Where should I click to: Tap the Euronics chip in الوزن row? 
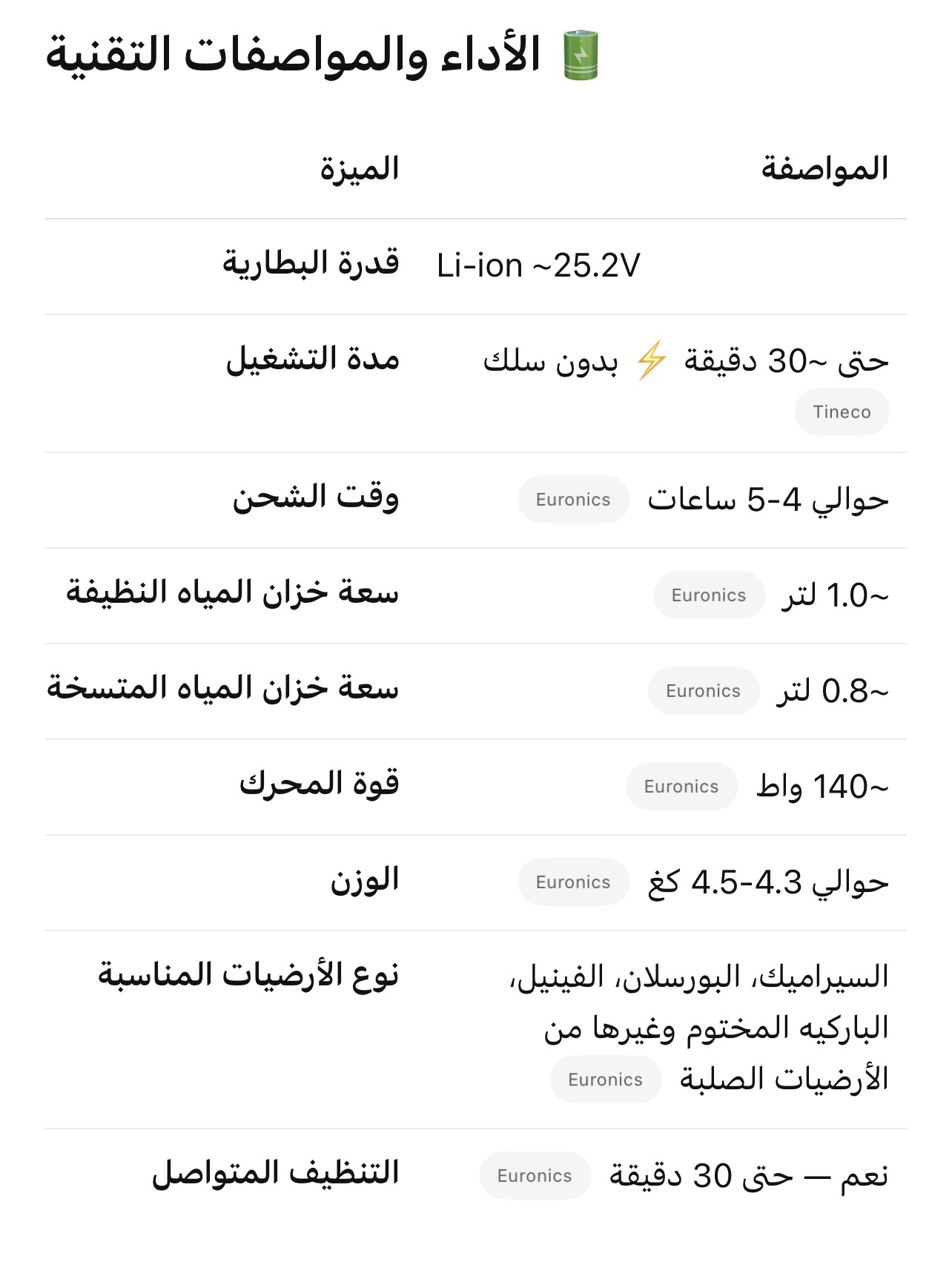pos(573,882)
